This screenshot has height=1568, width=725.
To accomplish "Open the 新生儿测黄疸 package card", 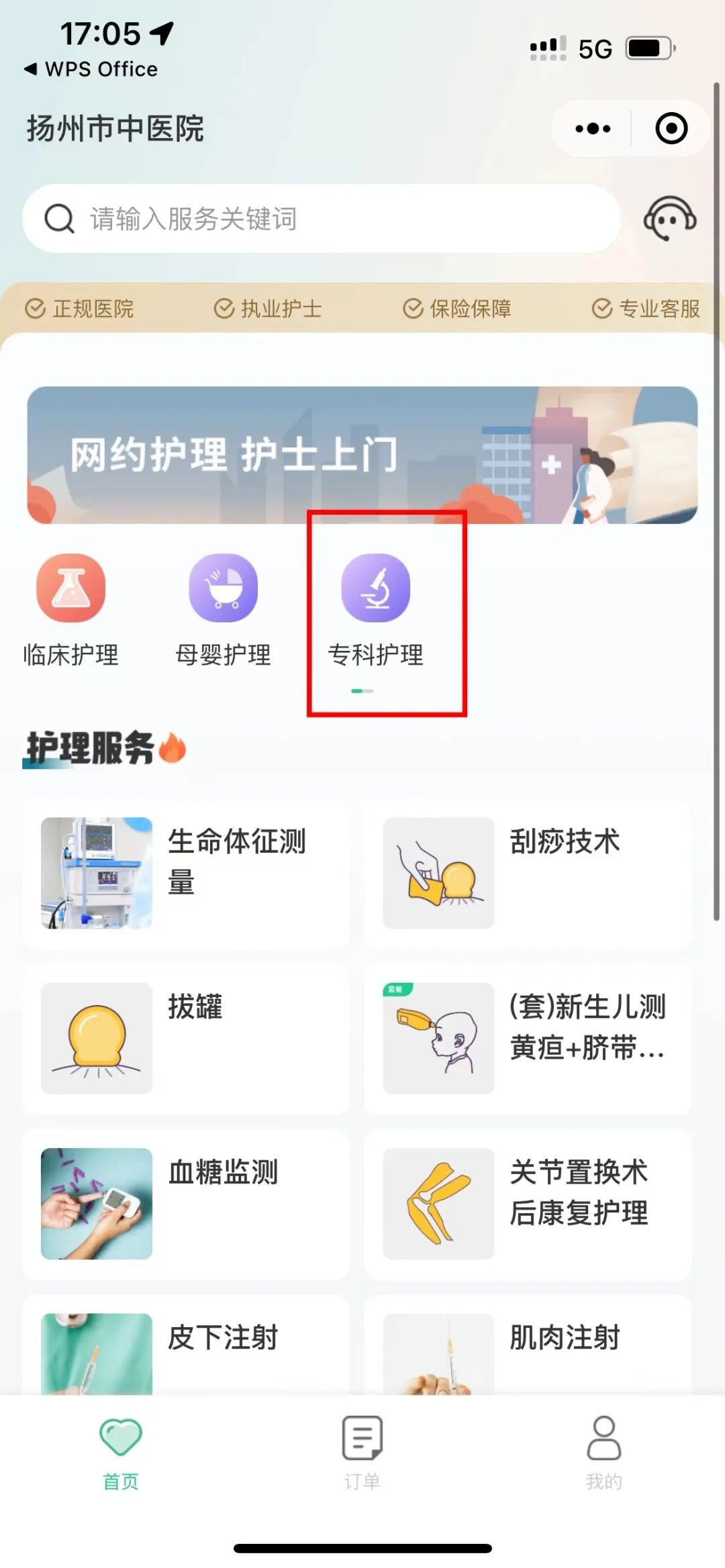I will tap(528, 1038).
